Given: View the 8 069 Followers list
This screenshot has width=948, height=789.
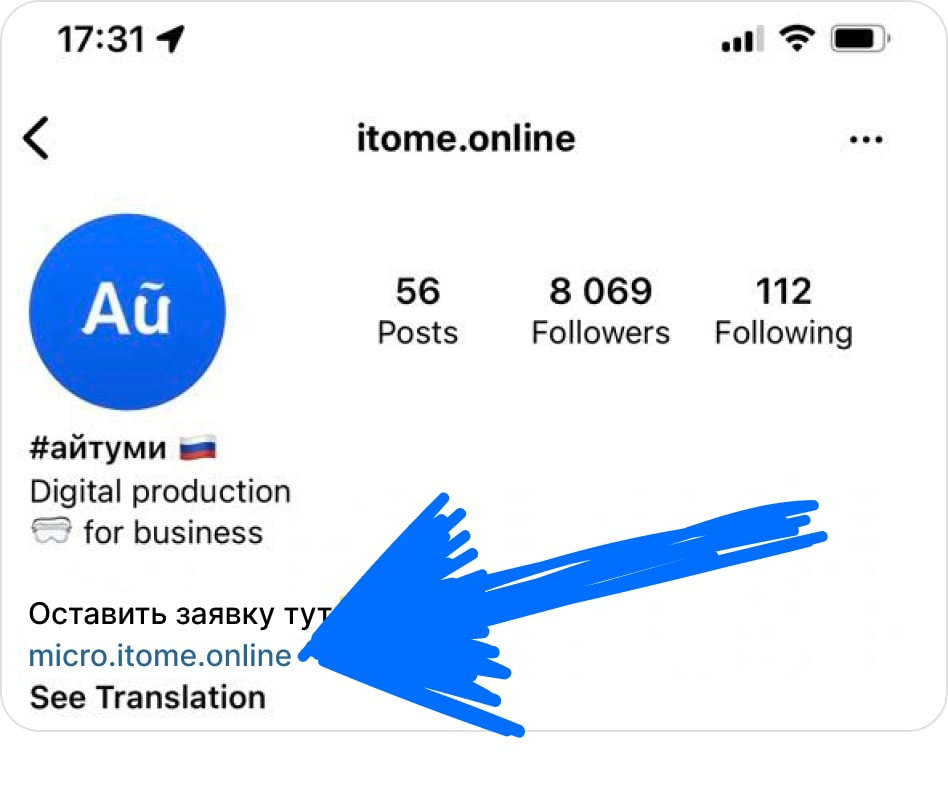Looking at the screenshot, I should pyautogui.click(x=600, y=310).
